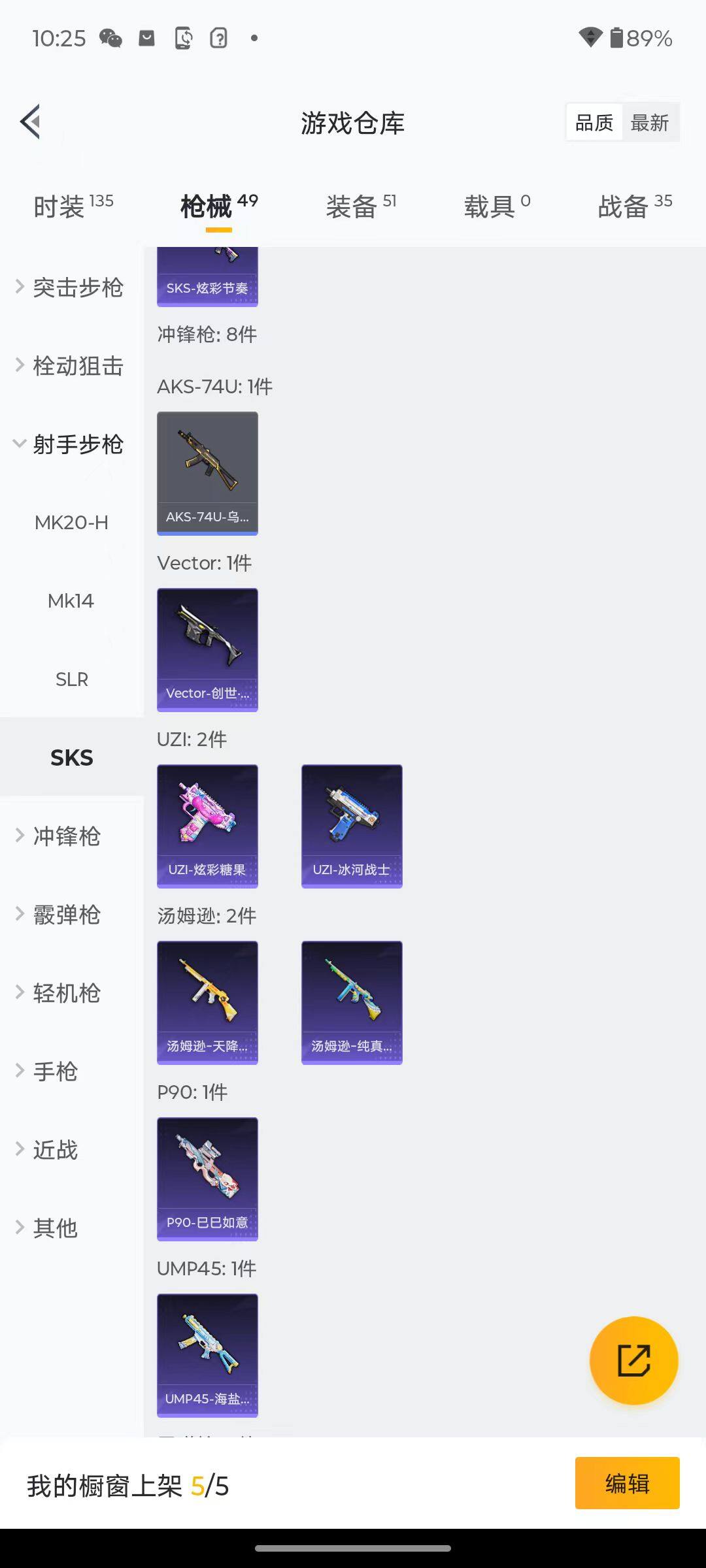
Task: Switch to the 时装 tab
Action: click(73, 206)
